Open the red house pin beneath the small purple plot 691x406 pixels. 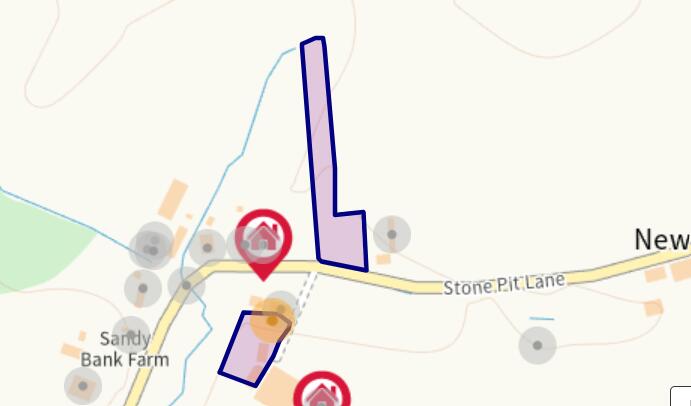321,393
